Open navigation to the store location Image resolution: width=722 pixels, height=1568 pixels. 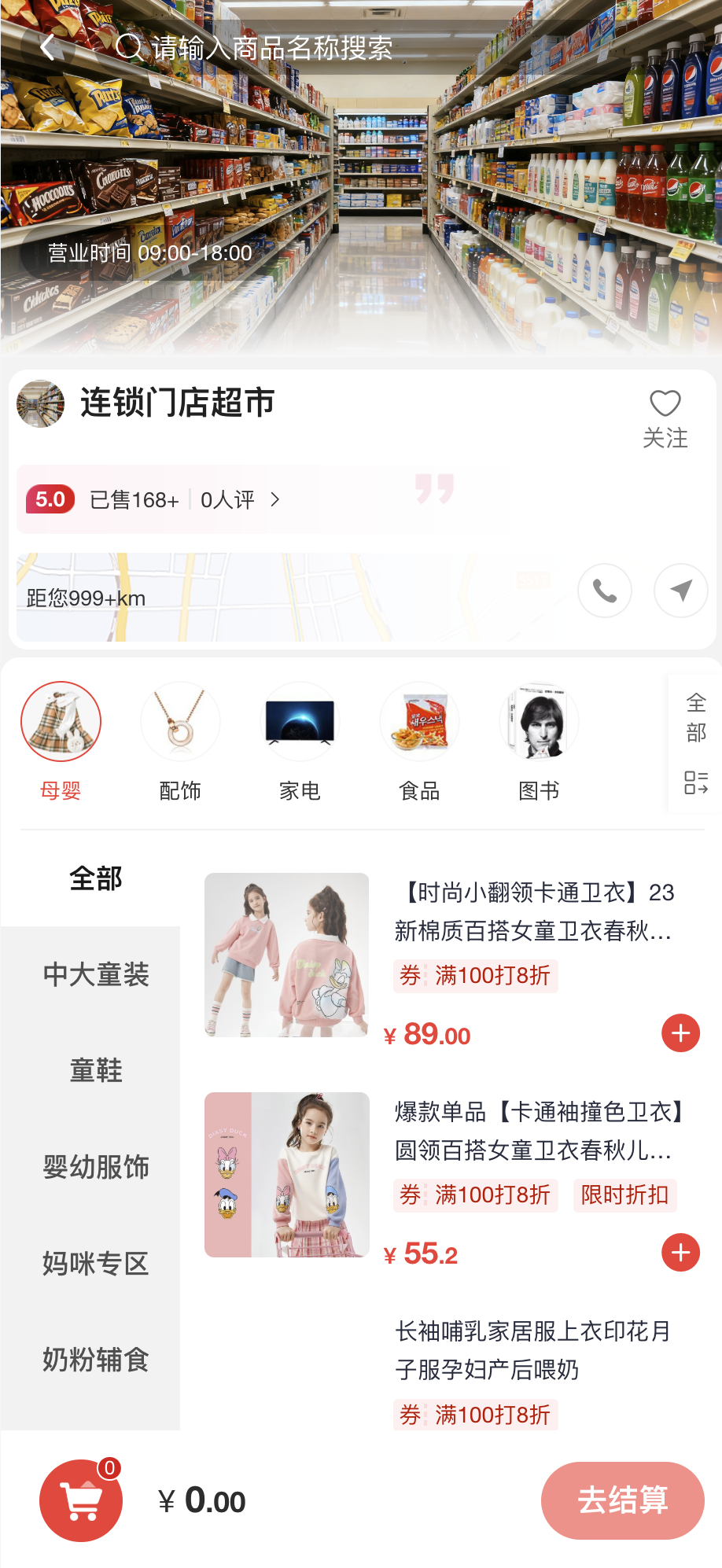680,591
